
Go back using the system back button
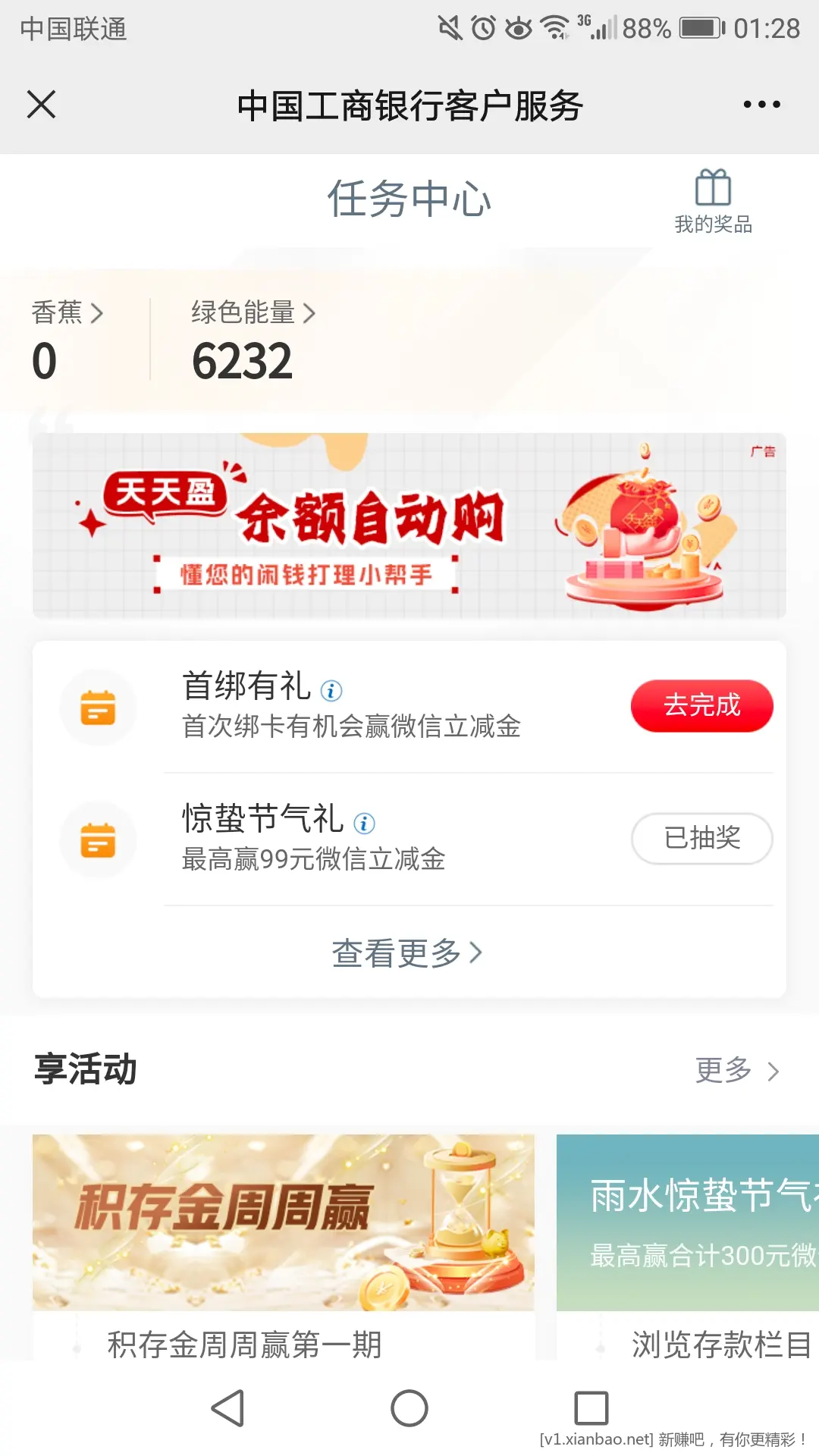coord(227,1408)
